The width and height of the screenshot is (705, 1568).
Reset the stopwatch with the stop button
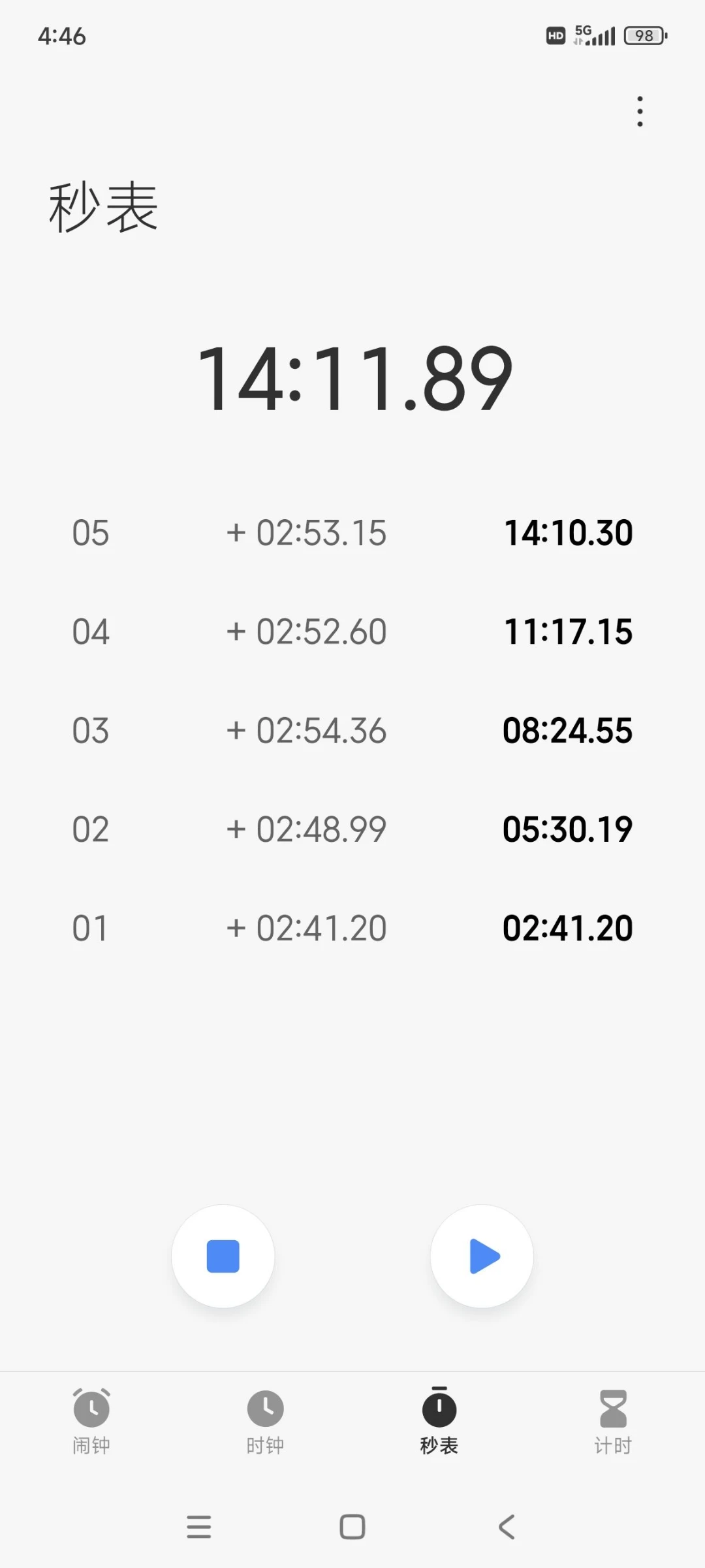pos(223,1256)
